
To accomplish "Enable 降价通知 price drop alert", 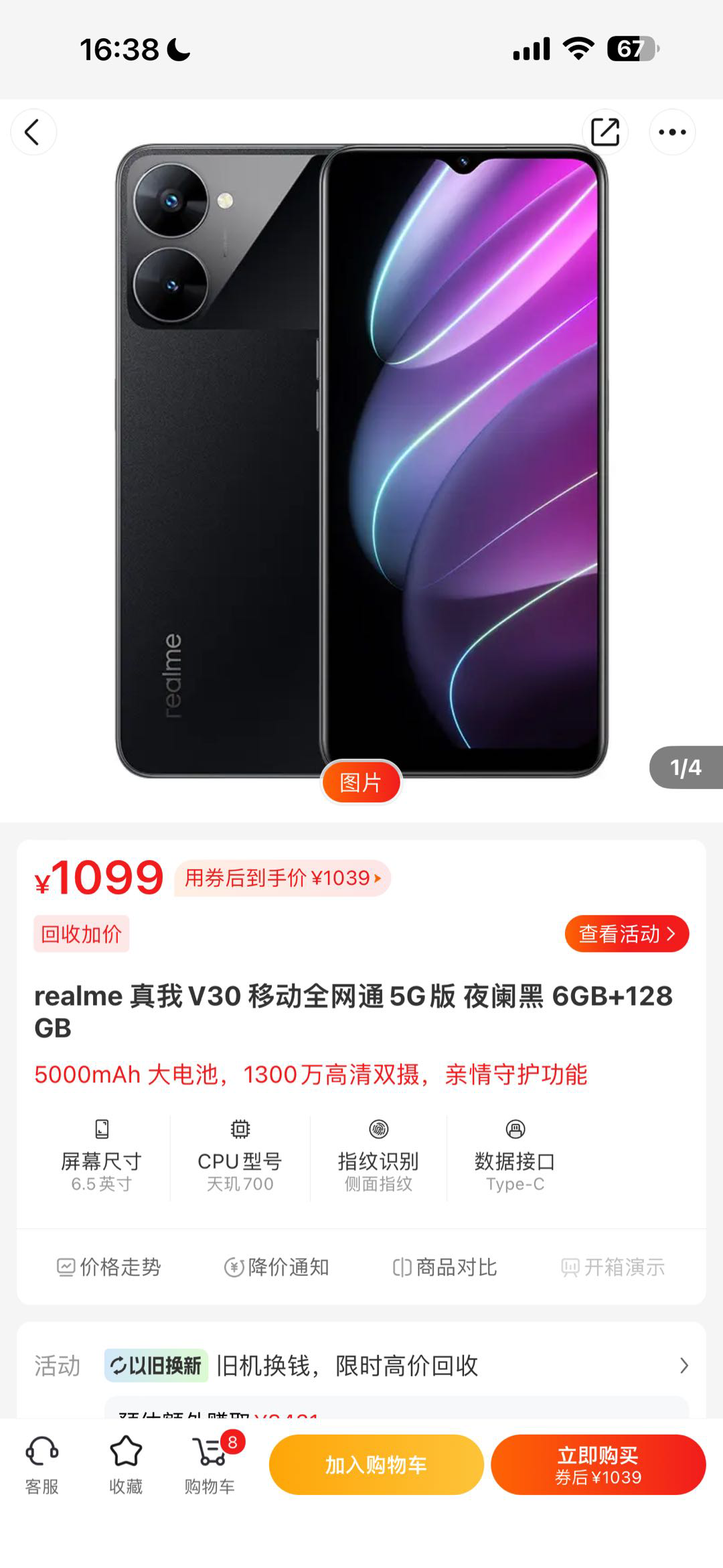I will coord(276,1267).
